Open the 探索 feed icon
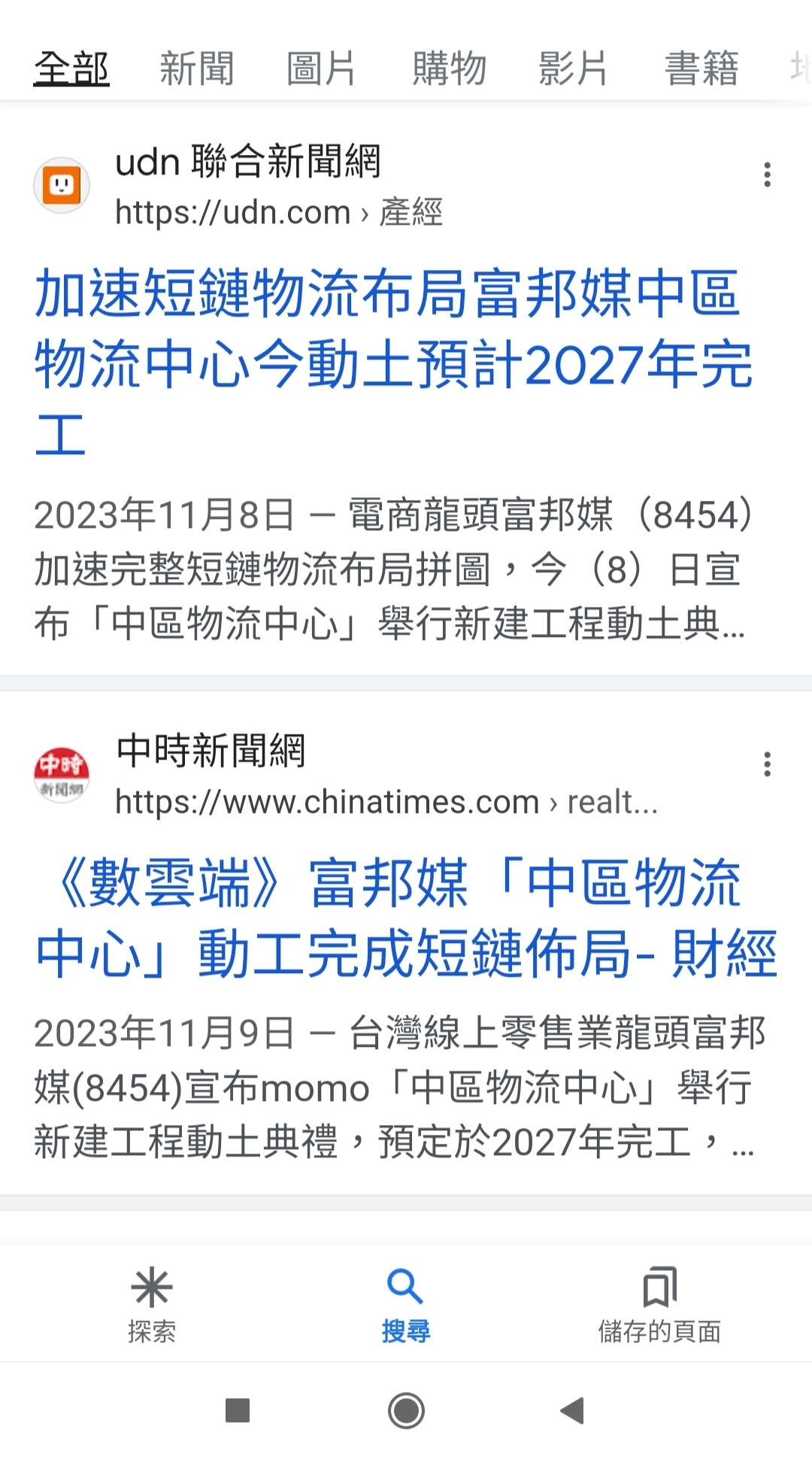Image resolution: width=812 pixels, height=1459 pixels. [x=150, y=1291]
